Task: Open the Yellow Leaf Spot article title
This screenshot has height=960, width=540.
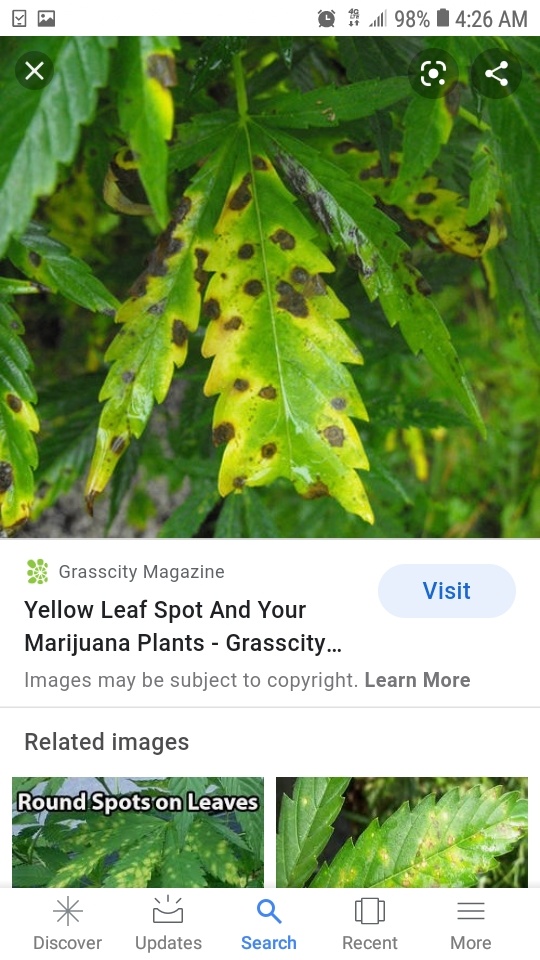Action: tap(183, 626)
